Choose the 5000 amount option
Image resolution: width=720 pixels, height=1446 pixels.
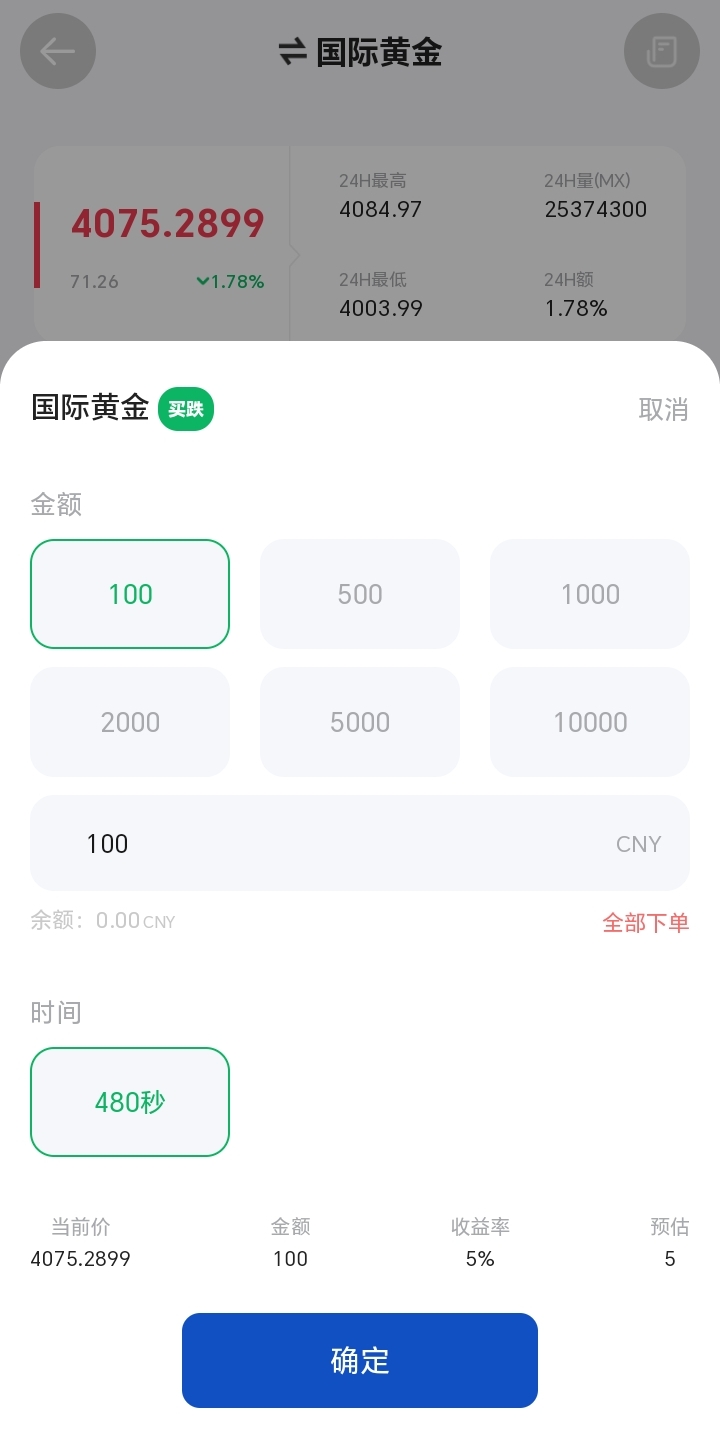(x=359, y=722)
